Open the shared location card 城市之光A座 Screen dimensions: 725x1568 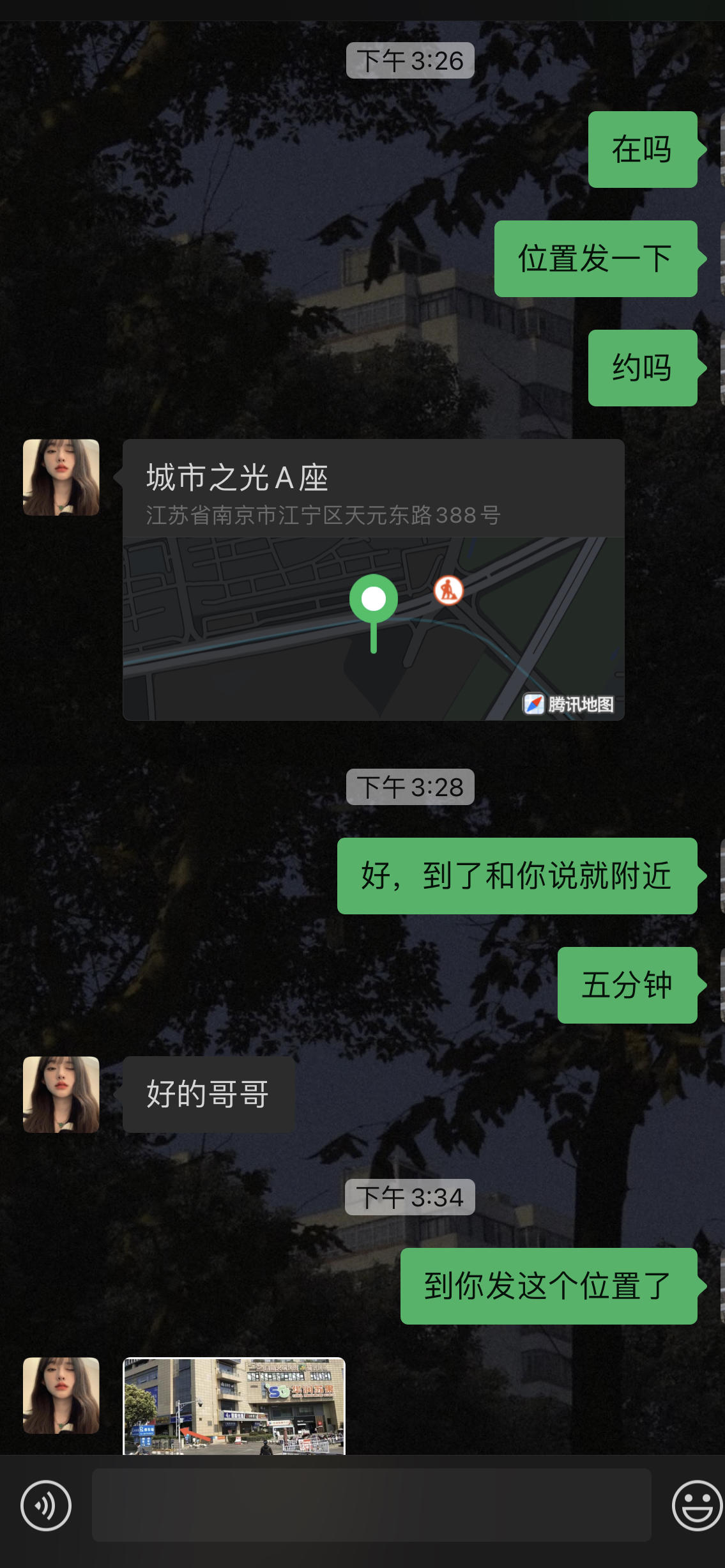373,579
